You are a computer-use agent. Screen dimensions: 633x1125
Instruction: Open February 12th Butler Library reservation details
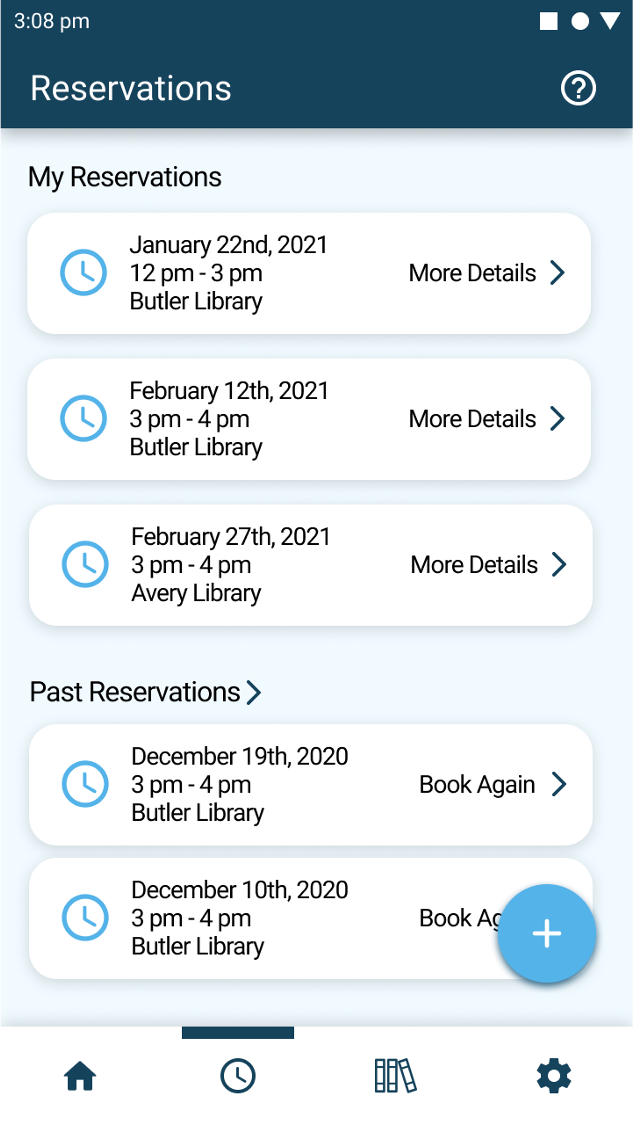tap(486, 419)
